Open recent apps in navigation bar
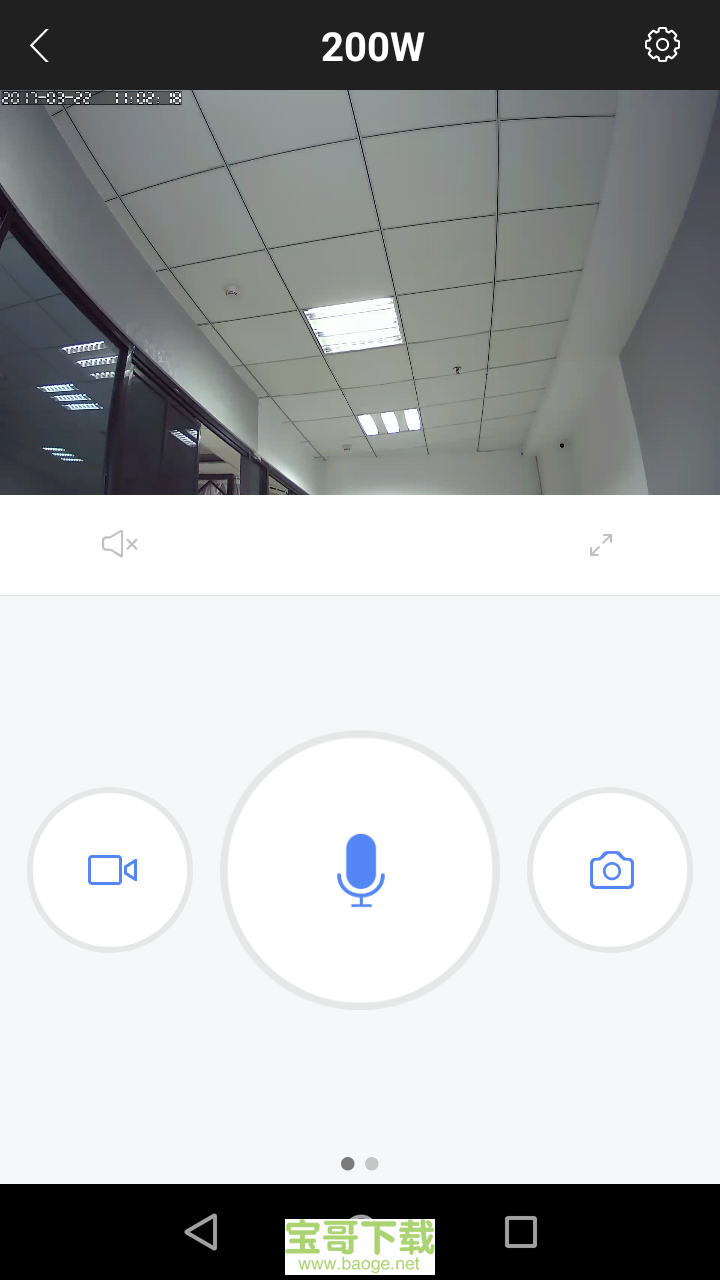This screenshot has height=1280, width=720. (x=520, y=1231)
